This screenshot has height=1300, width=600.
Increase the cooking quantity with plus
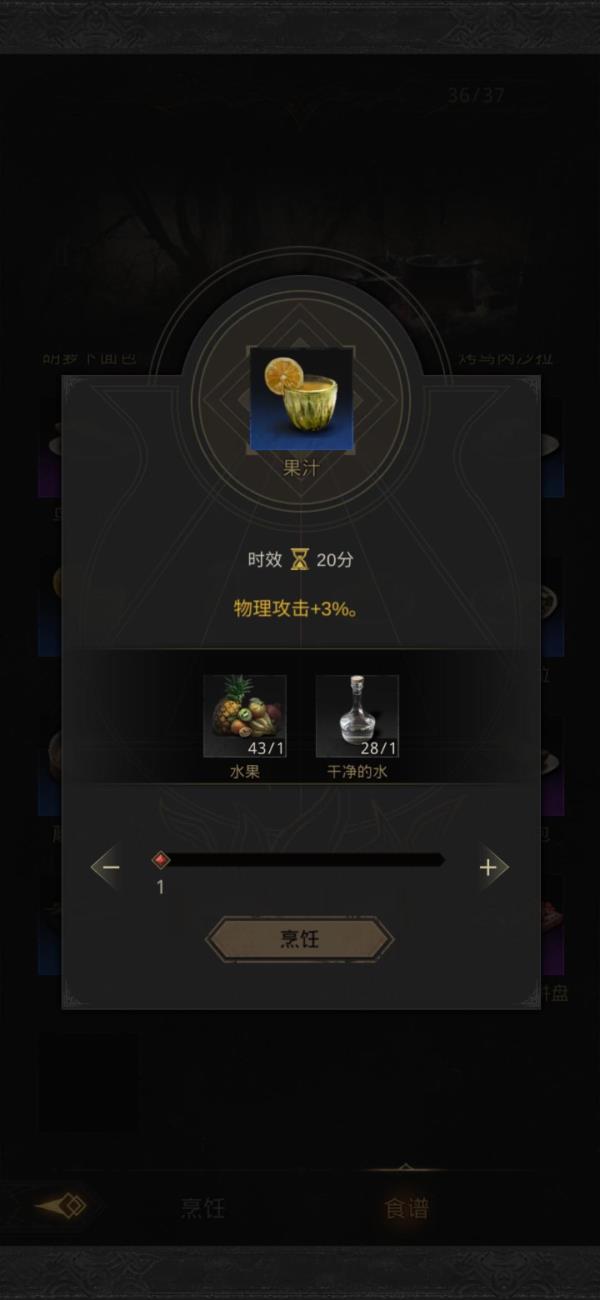point(488,867)
